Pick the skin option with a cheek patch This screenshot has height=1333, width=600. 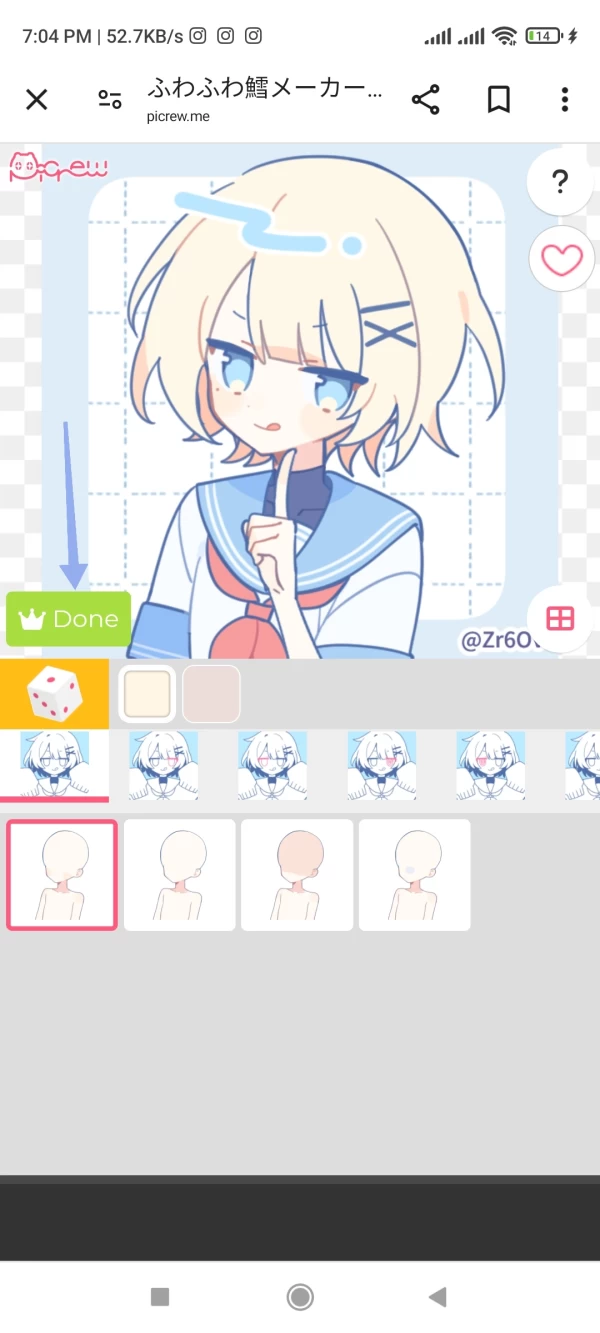[415, 875]
